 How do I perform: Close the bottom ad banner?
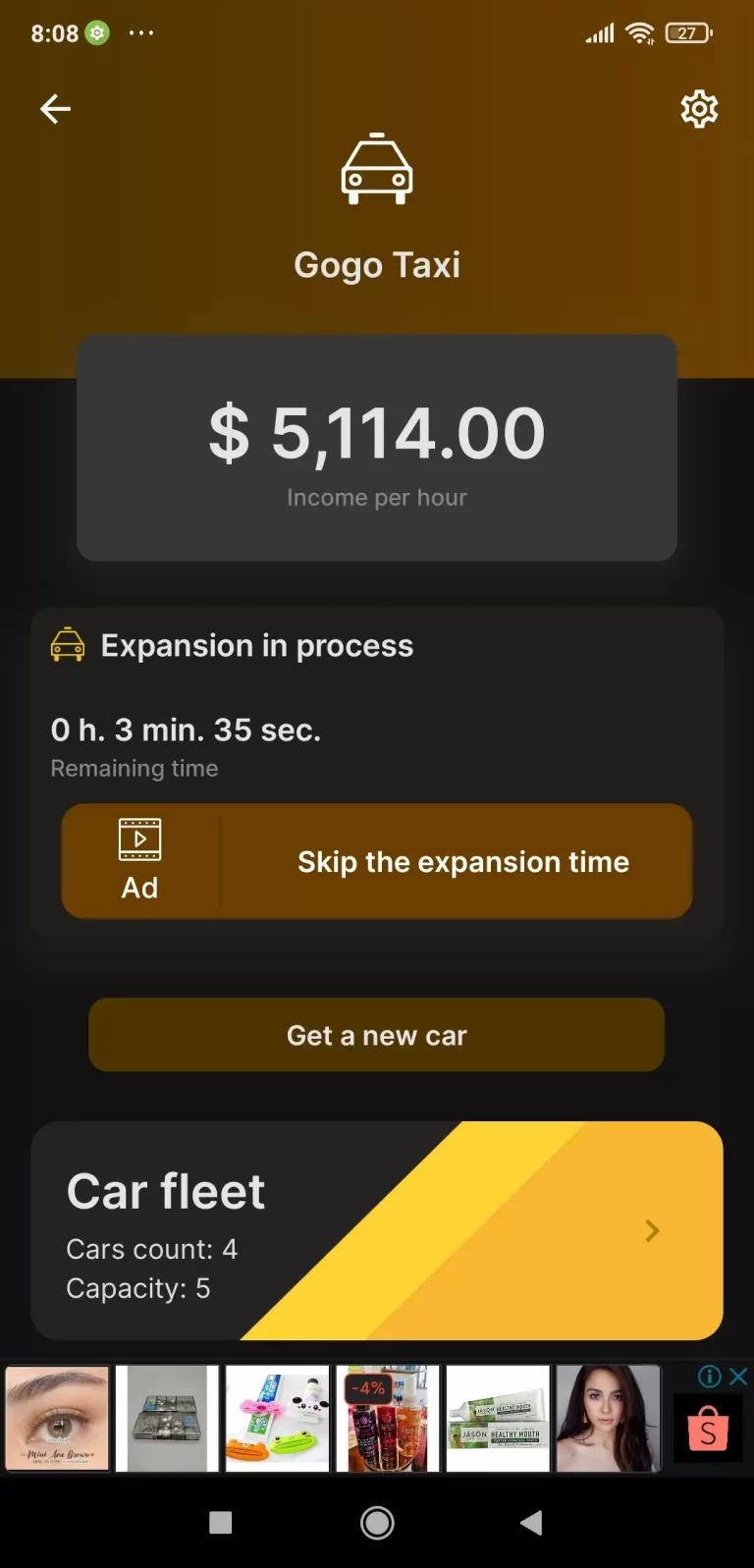[x=739, y=1377]
